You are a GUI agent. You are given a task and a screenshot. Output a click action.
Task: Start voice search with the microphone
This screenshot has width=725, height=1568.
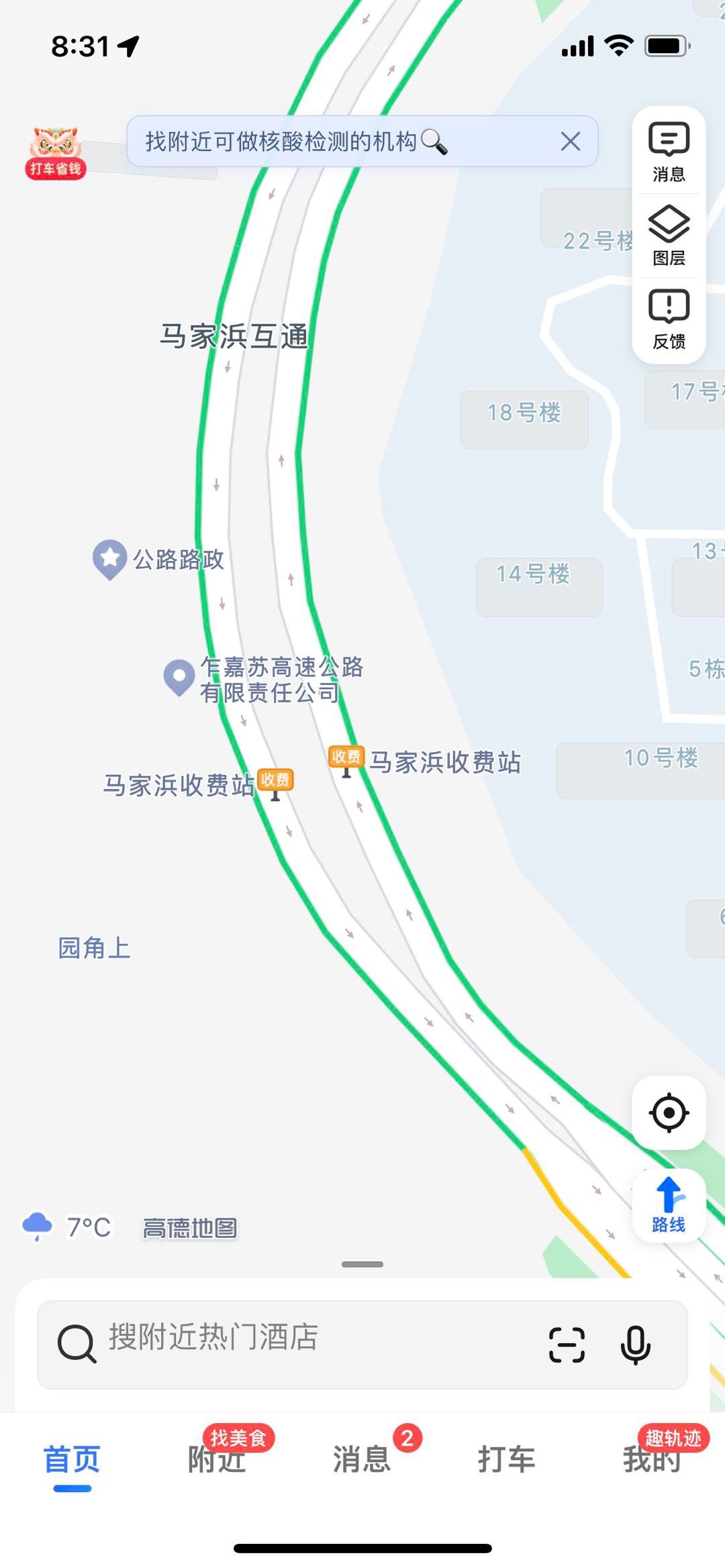[635, 1345]
